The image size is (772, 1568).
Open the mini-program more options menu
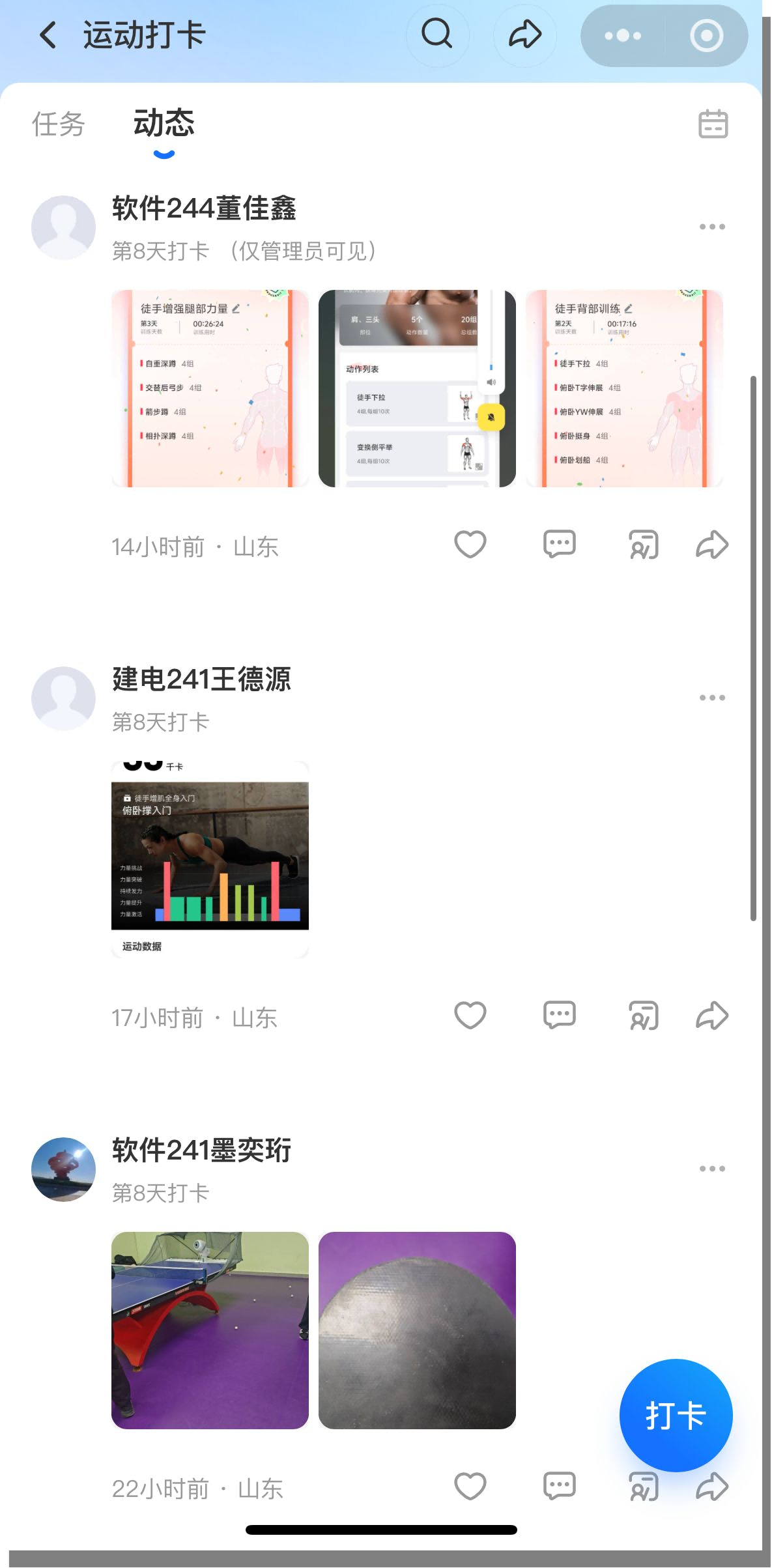(623, 36)
